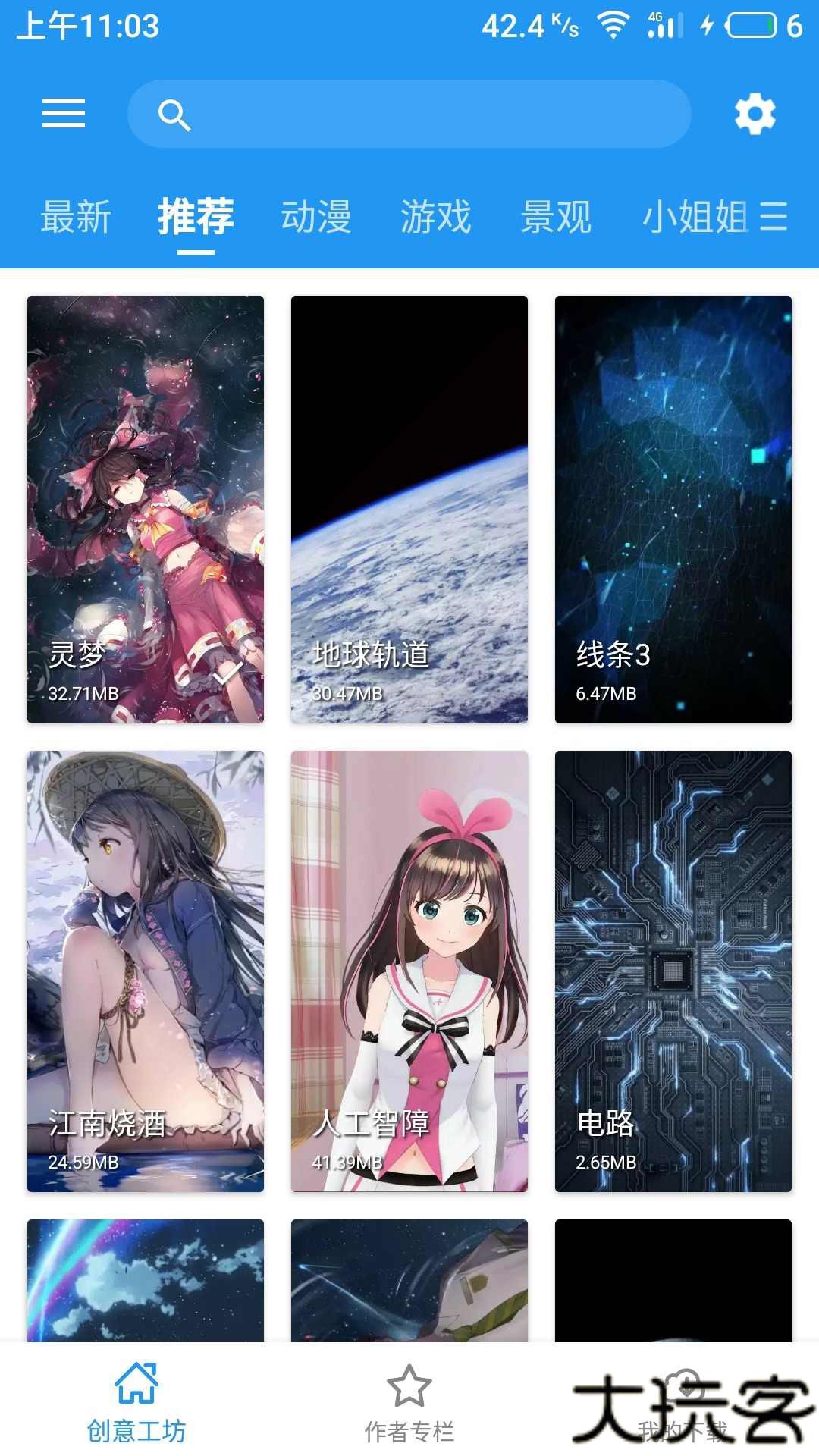Open the 地球轨道 wallpaper thumbnail
This screenshot has width=819, height=1456.
click(409, 508)
